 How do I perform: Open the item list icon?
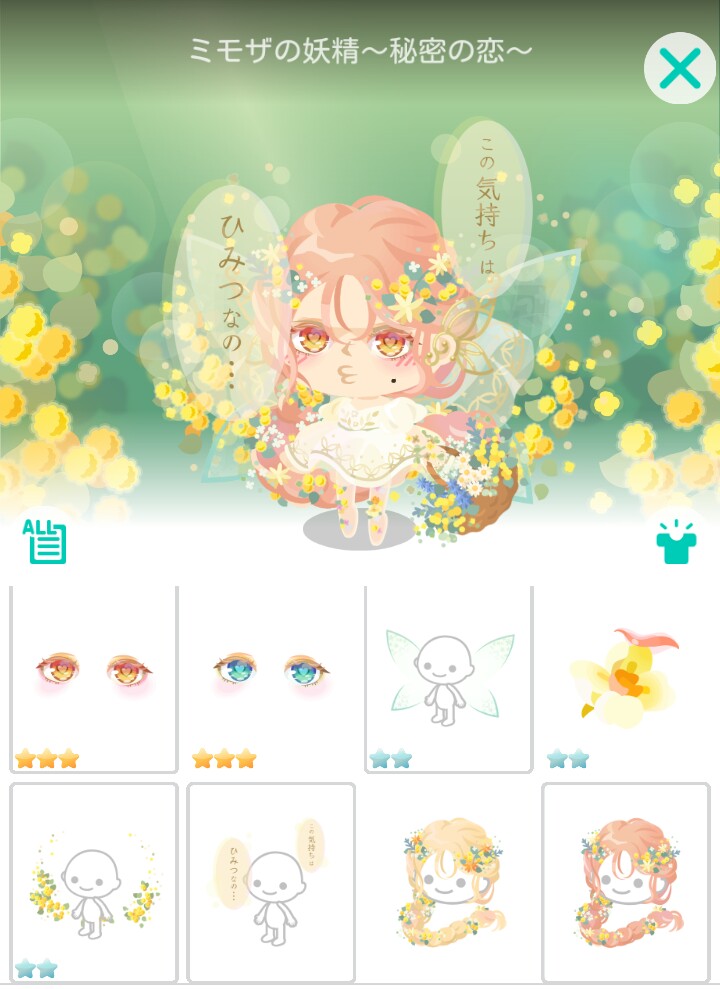[46, 541]
